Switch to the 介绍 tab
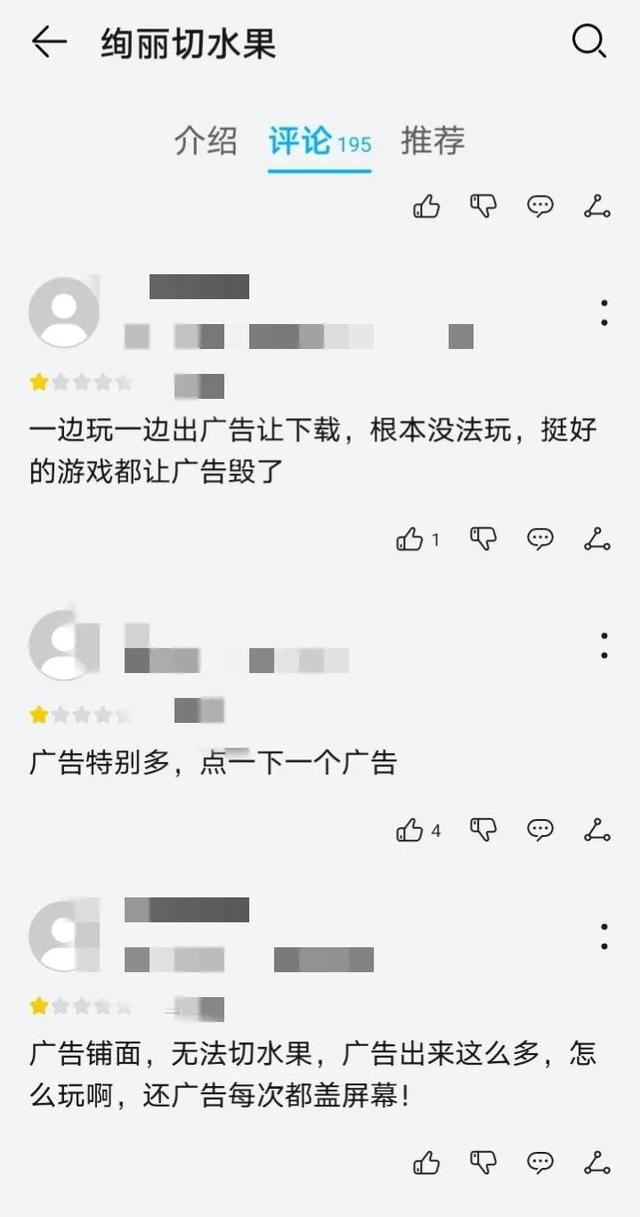Viewport: 640px width, 1217px height. click(x=206, y=141)
